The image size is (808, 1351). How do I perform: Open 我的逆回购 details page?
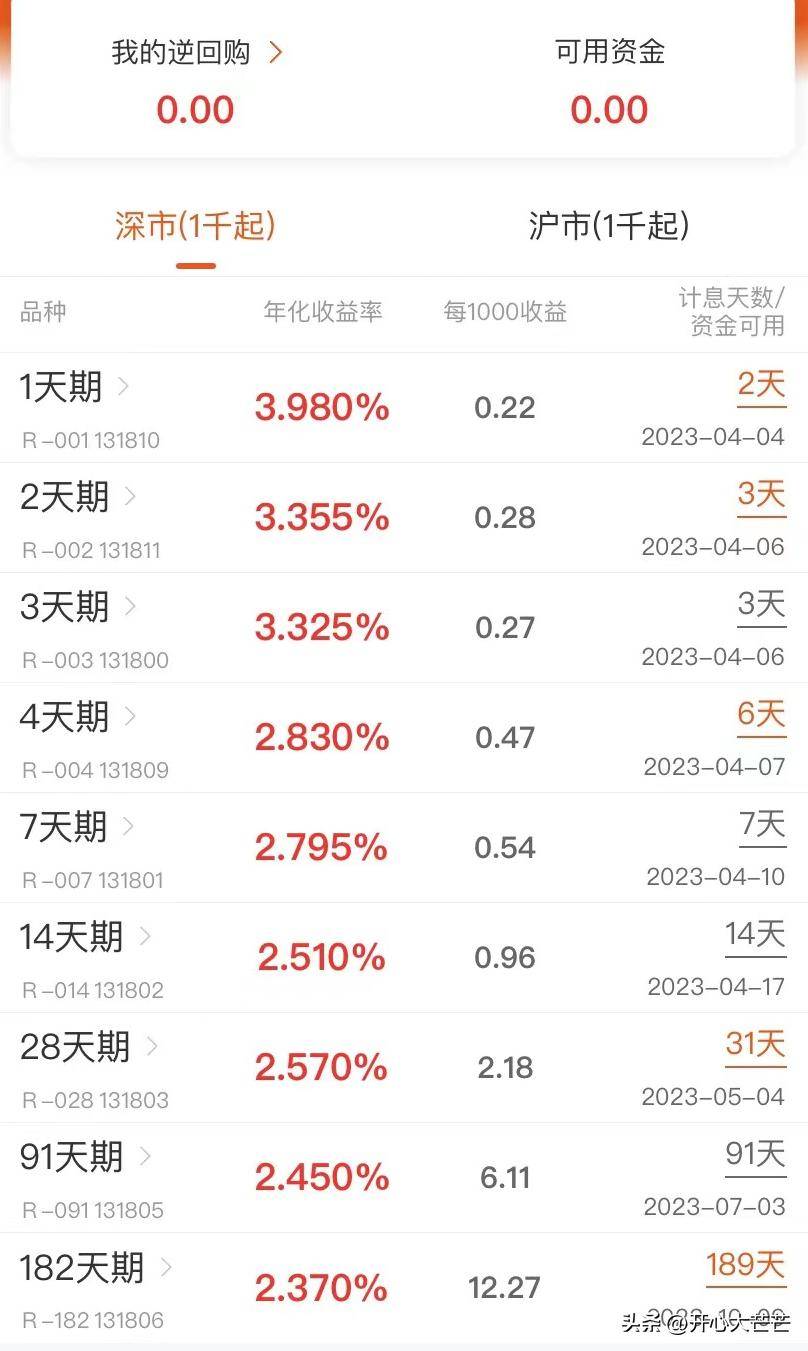coord(195,52)
